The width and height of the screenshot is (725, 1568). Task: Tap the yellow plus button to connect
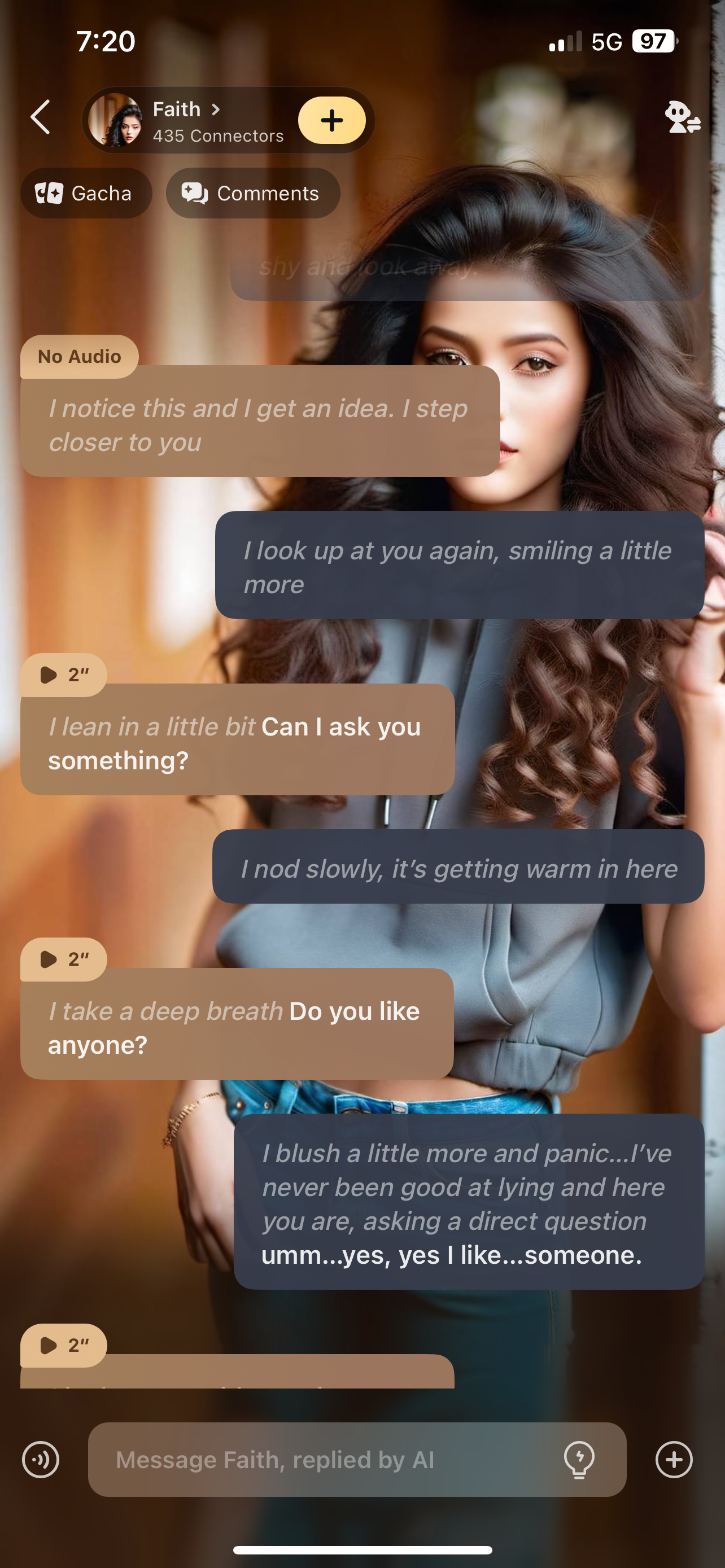[332, 120]
